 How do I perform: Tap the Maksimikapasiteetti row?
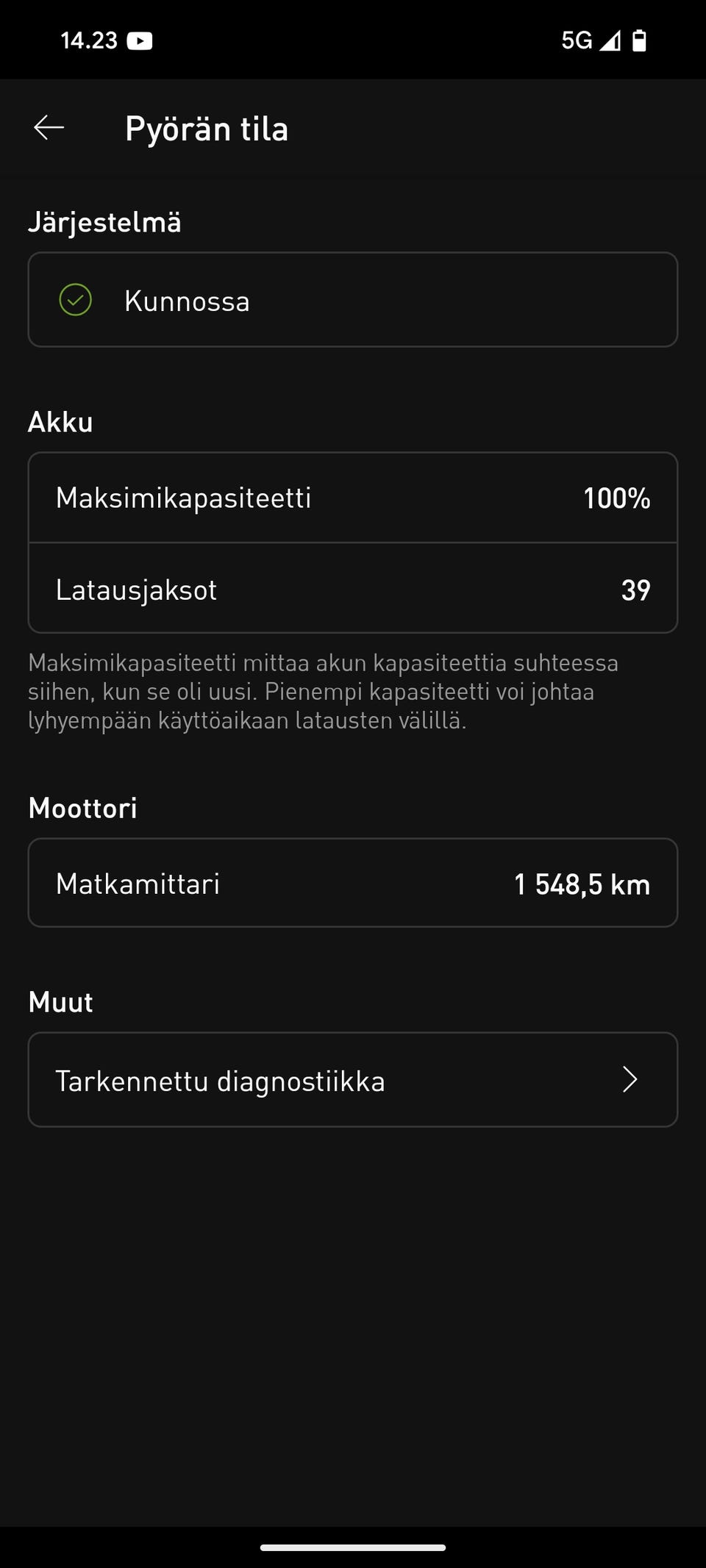[x=353, y=498]
